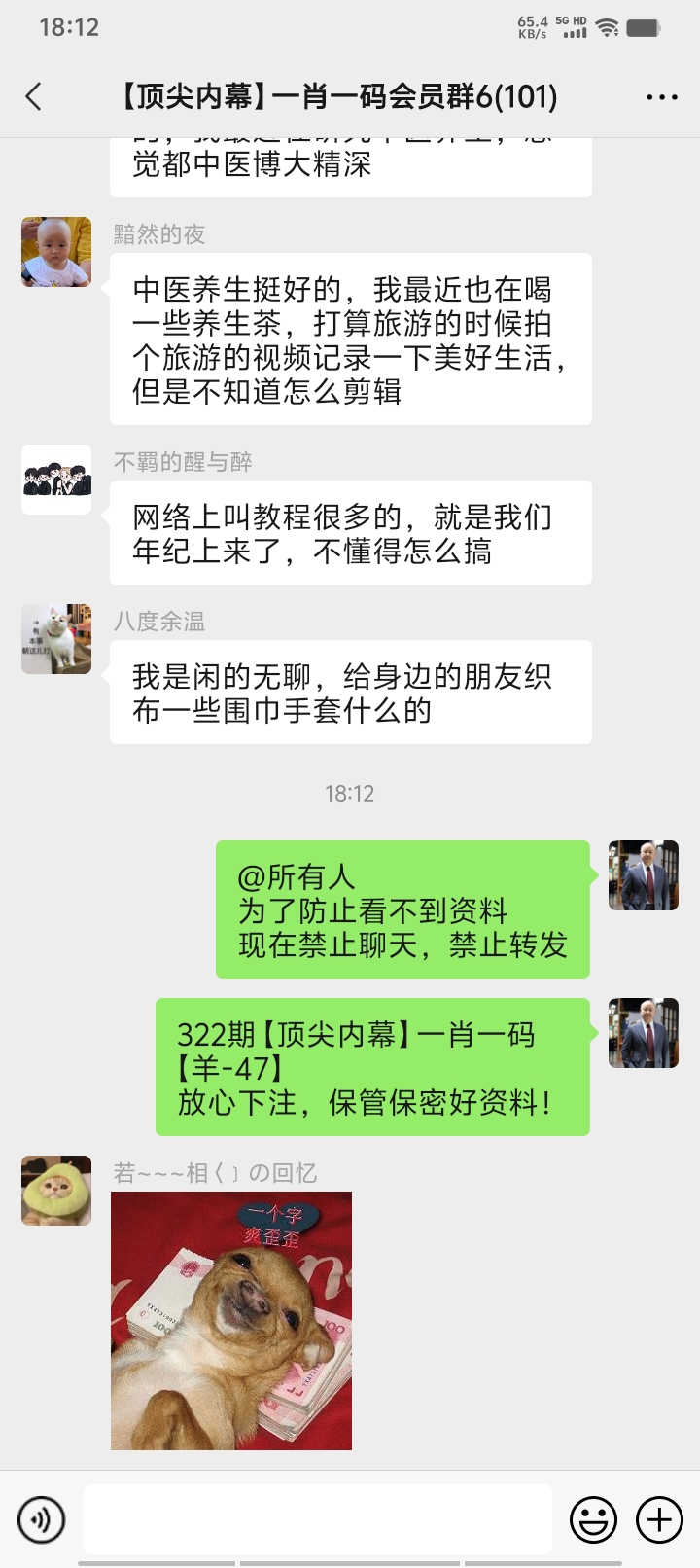The width and height of the screenshot is (700, 1568).
Task: Open the plus attachment menu
Action: (659, 1518)
